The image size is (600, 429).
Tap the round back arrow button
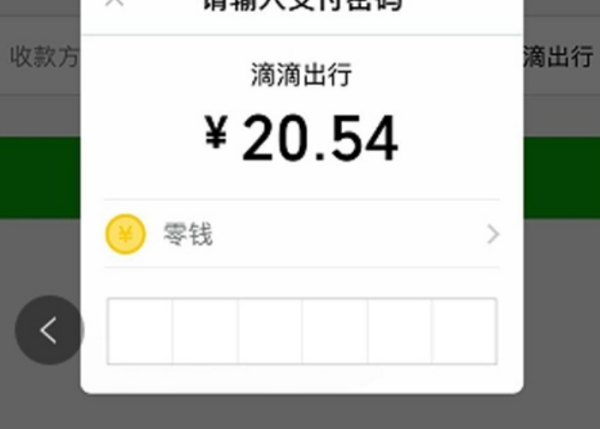(x=49, y=330)
